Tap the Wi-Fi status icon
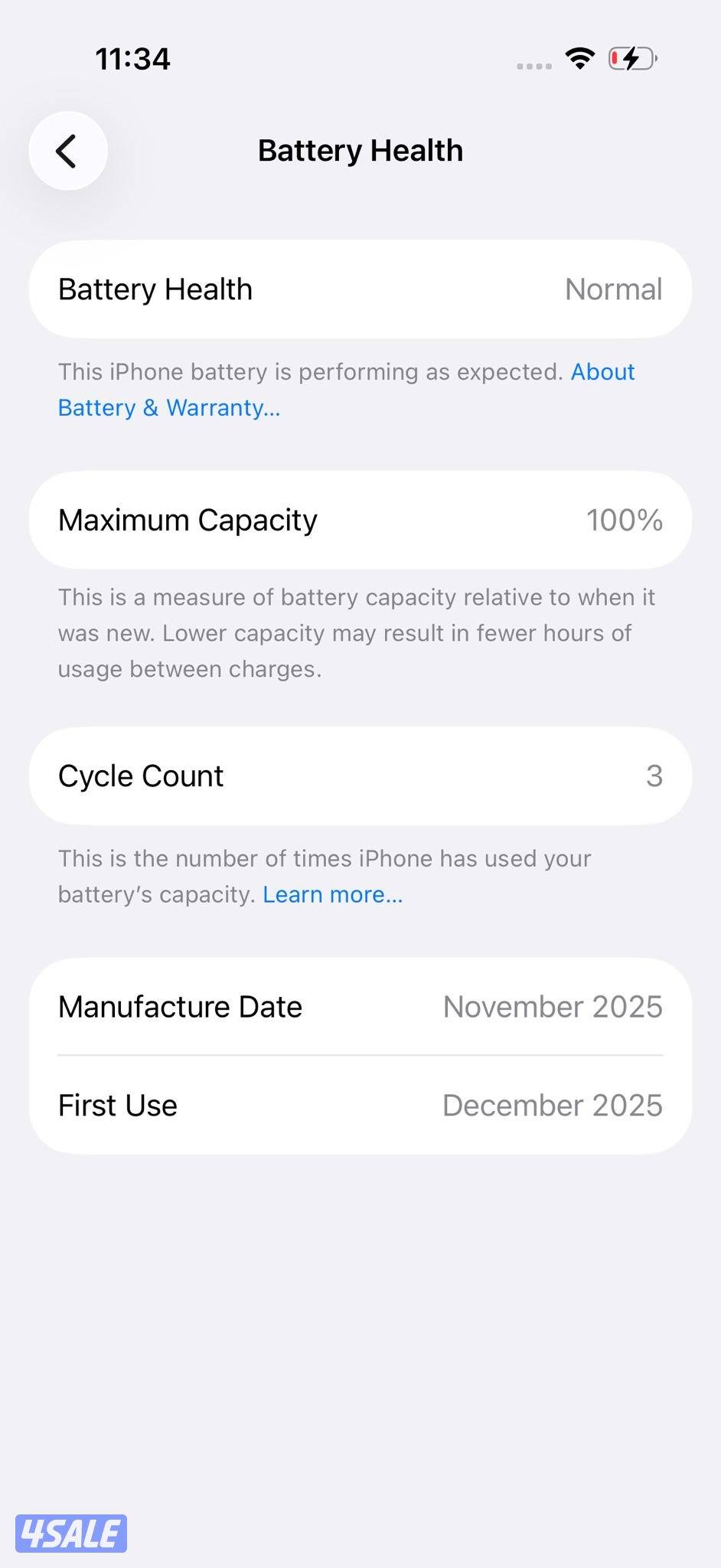Image resolution: width=721 pixels, height=1568 pixels. point(579,57)
